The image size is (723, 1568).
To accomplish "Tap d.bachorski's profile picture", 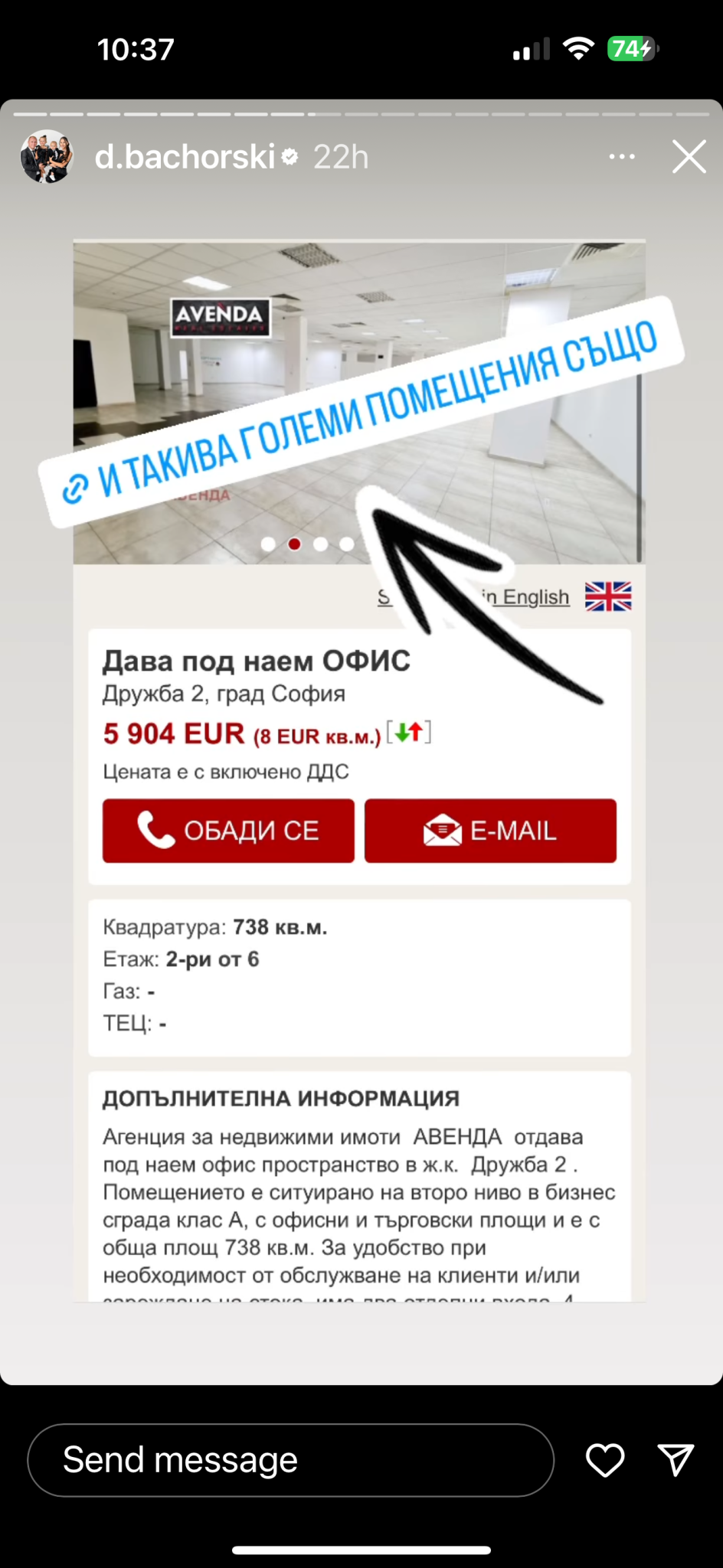I will point(47,156).
